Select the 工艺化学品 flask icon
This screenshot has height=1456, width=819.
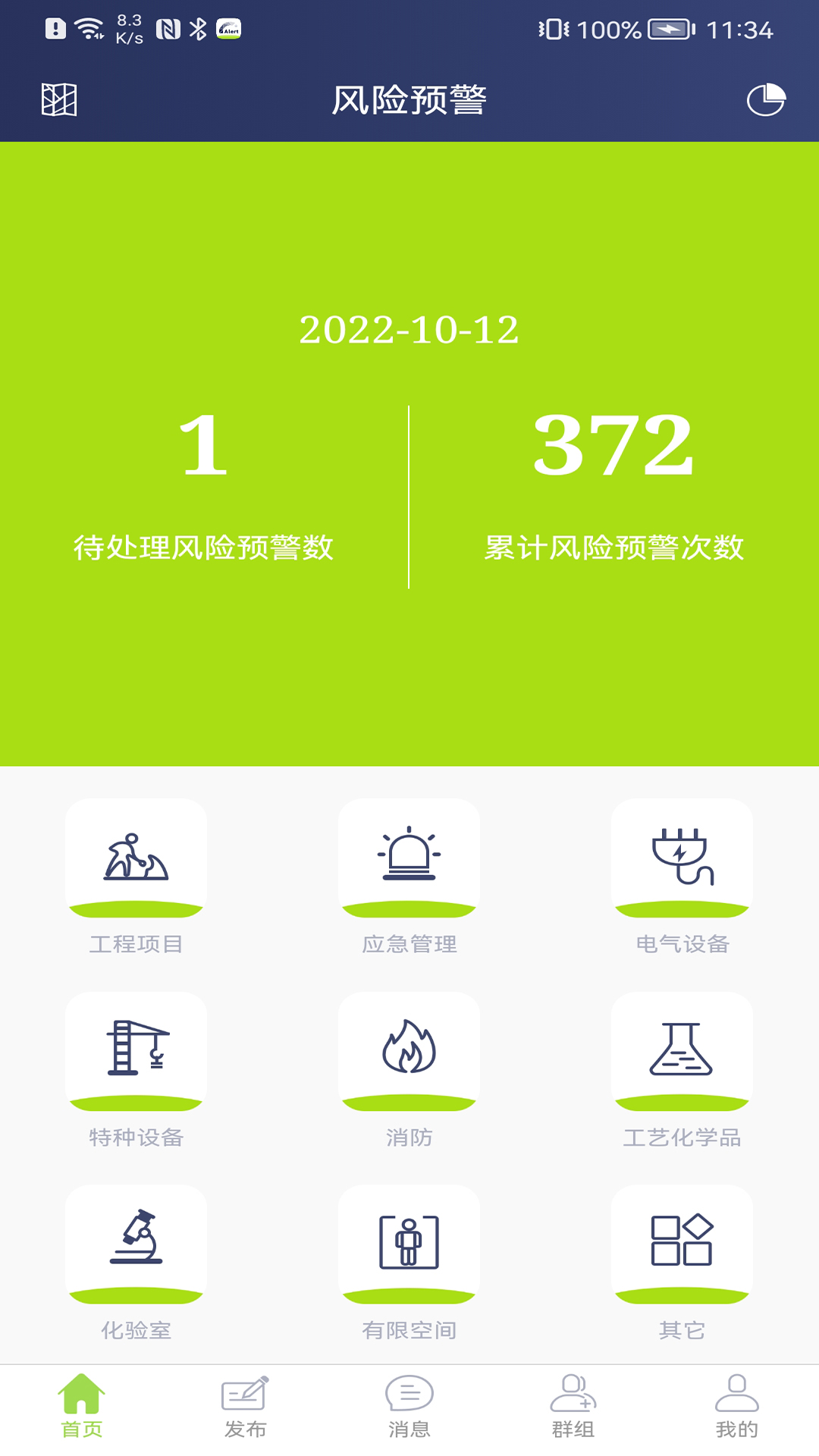click(x=682, y=1050)
